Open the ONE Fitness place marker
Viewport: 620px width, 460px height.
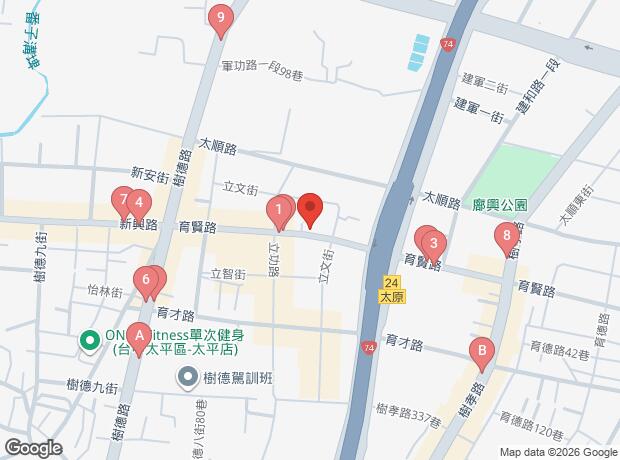pos(88,341)
